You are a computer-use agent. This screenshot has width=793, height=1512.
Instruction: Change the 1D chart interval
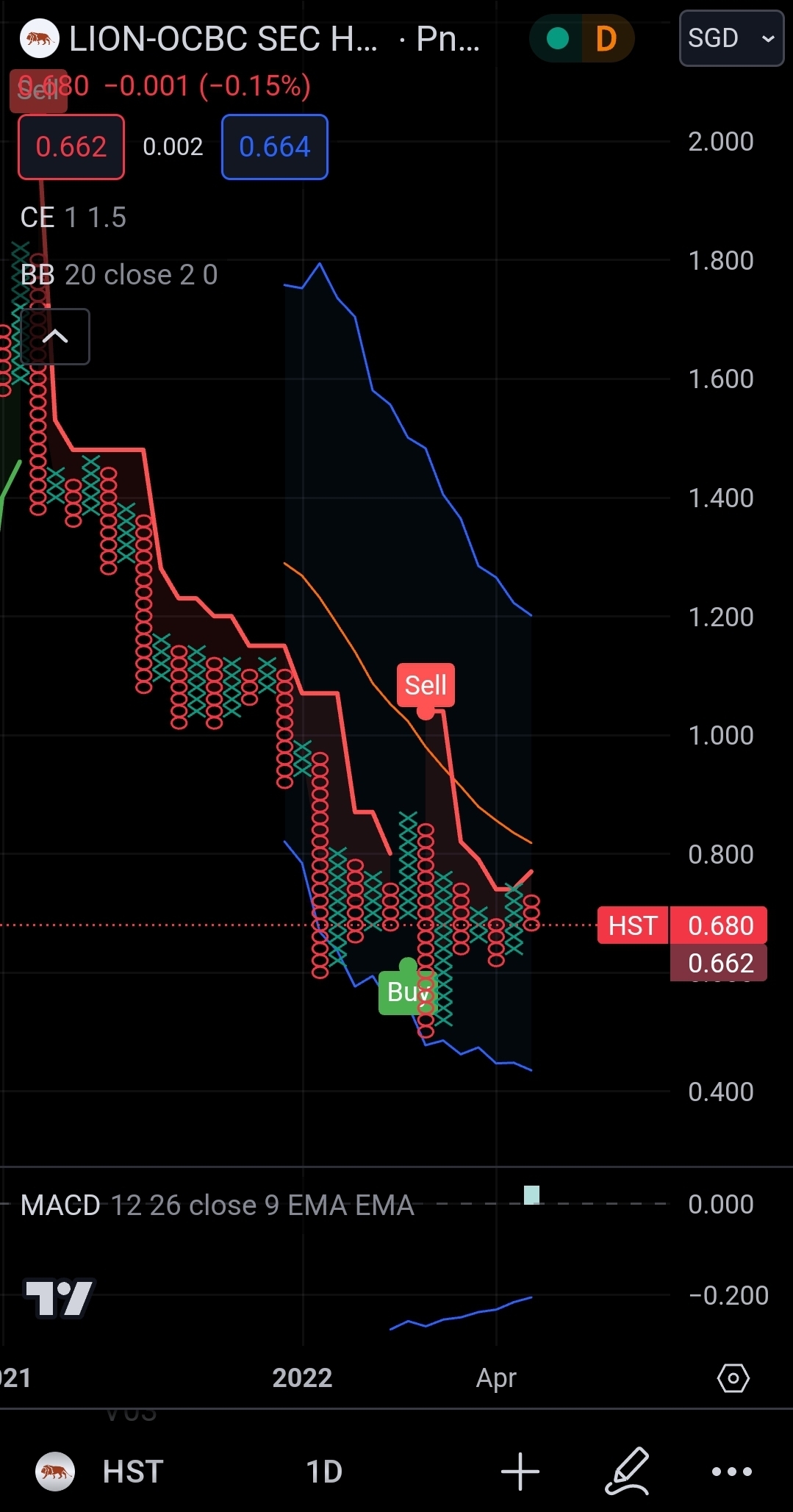[x=324, y=1472]
